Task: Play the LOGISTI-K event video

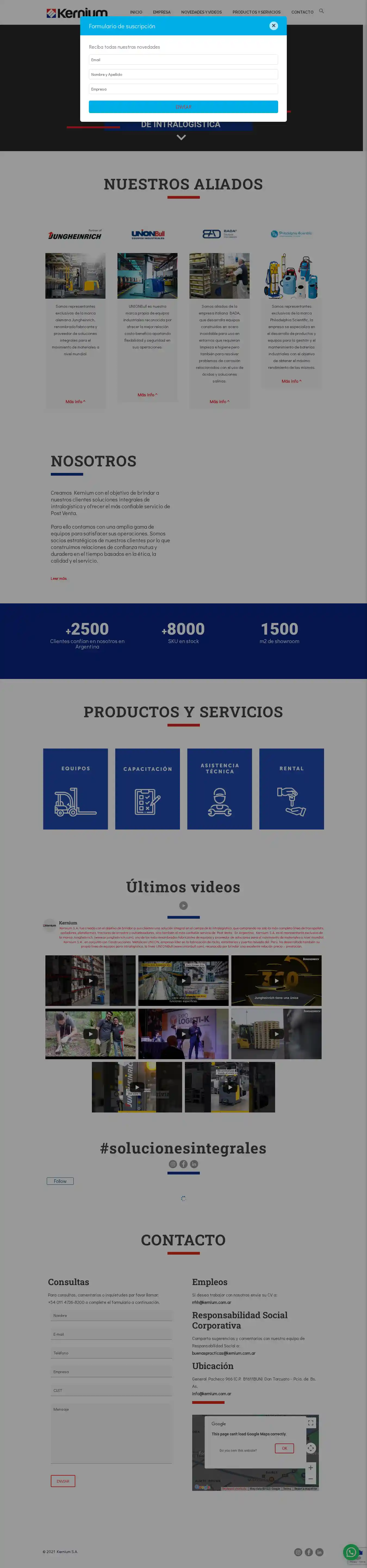Action: coord(183,1034)
